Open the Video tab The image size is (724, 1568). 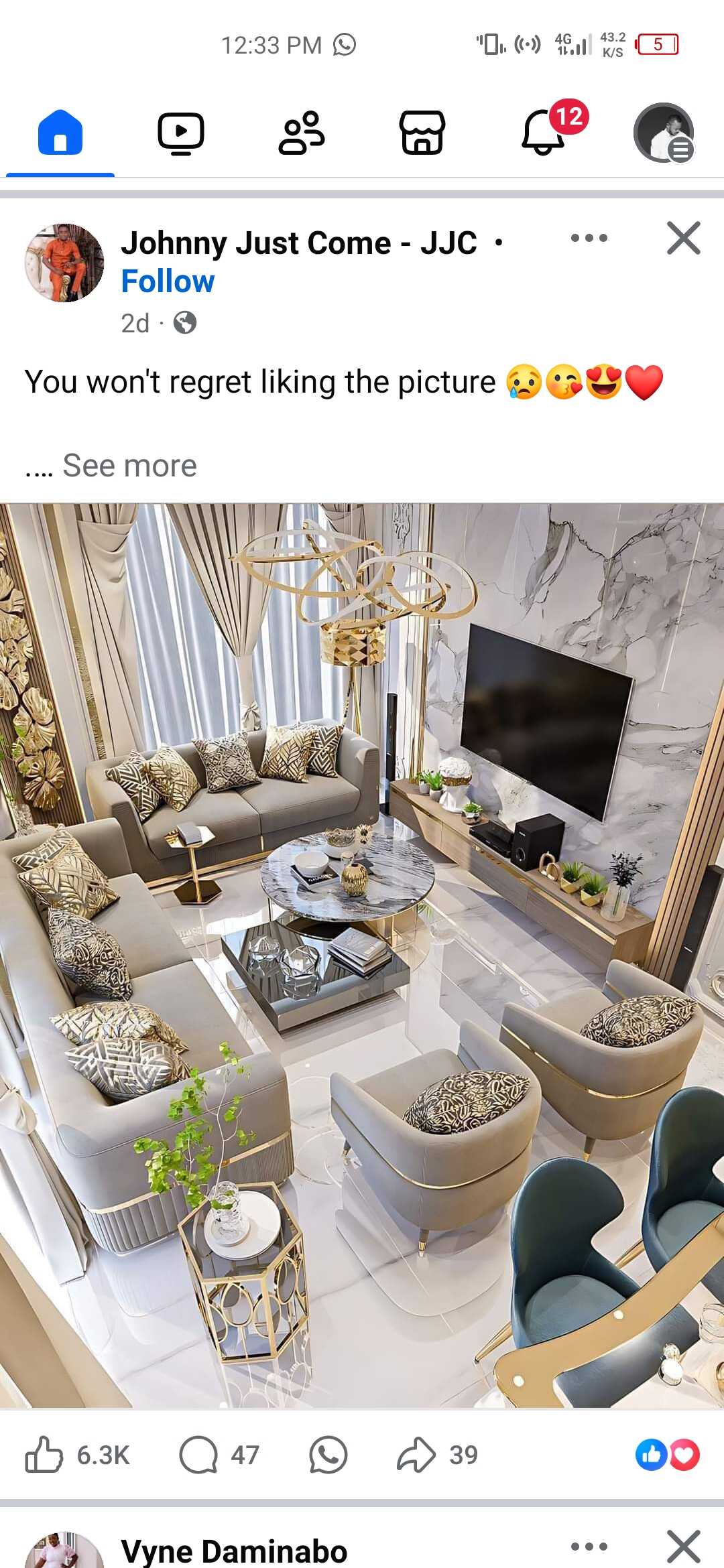point(181,133)
